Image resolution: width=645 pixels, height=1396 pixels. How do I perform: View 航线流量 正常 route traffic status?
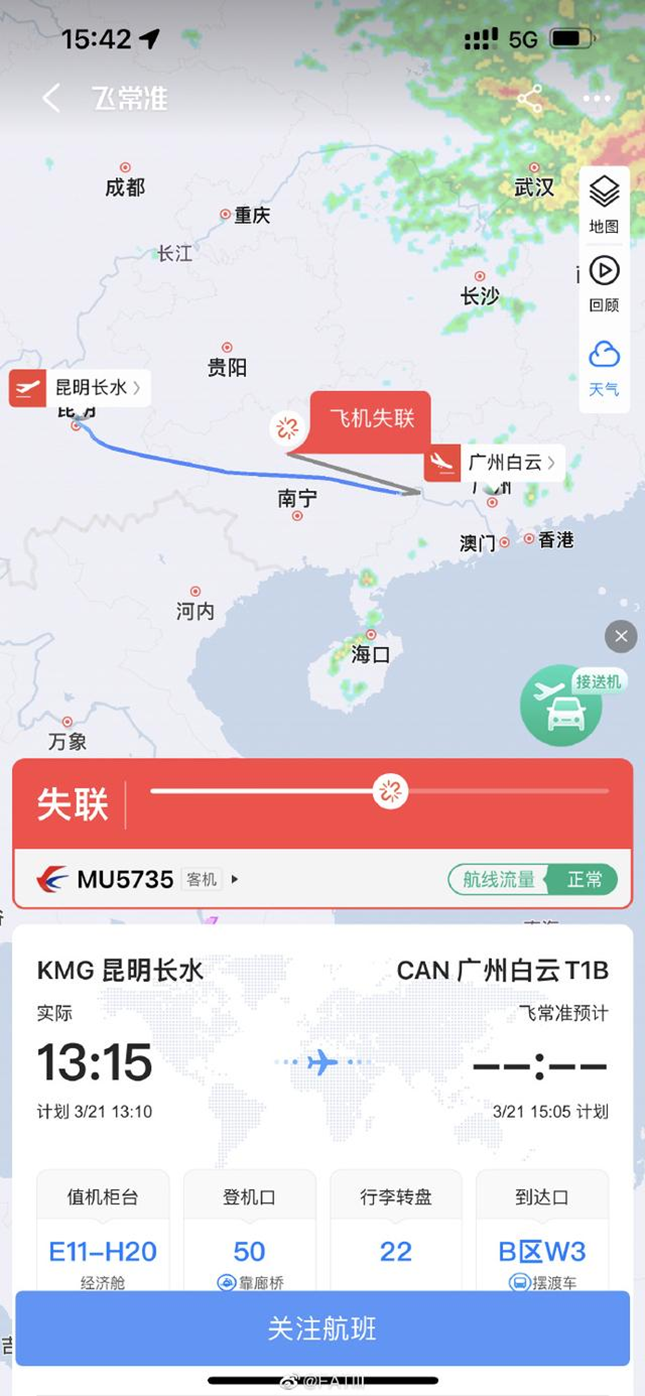[532, 879]
